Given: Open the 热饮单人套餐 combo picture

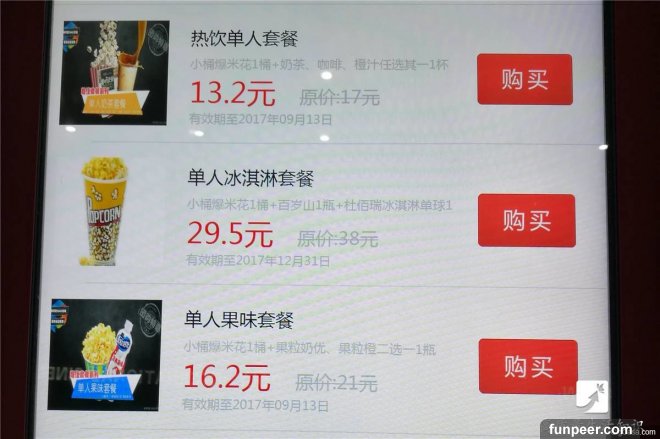Looking at the screenshot, I should pos(108,73).
